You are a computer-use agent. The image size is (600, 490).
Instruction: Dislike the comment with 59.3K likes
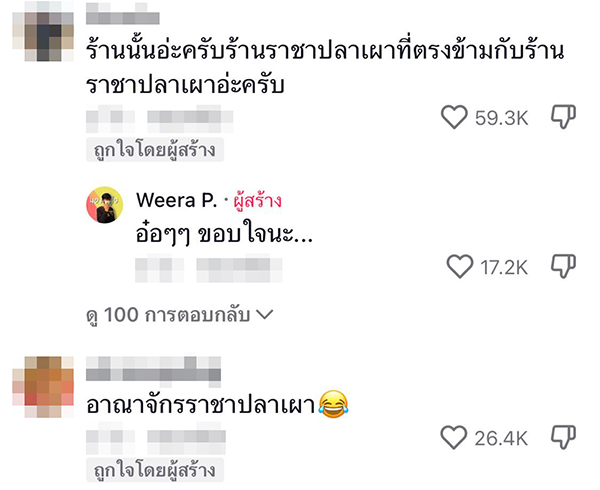(x=563, y=118)
